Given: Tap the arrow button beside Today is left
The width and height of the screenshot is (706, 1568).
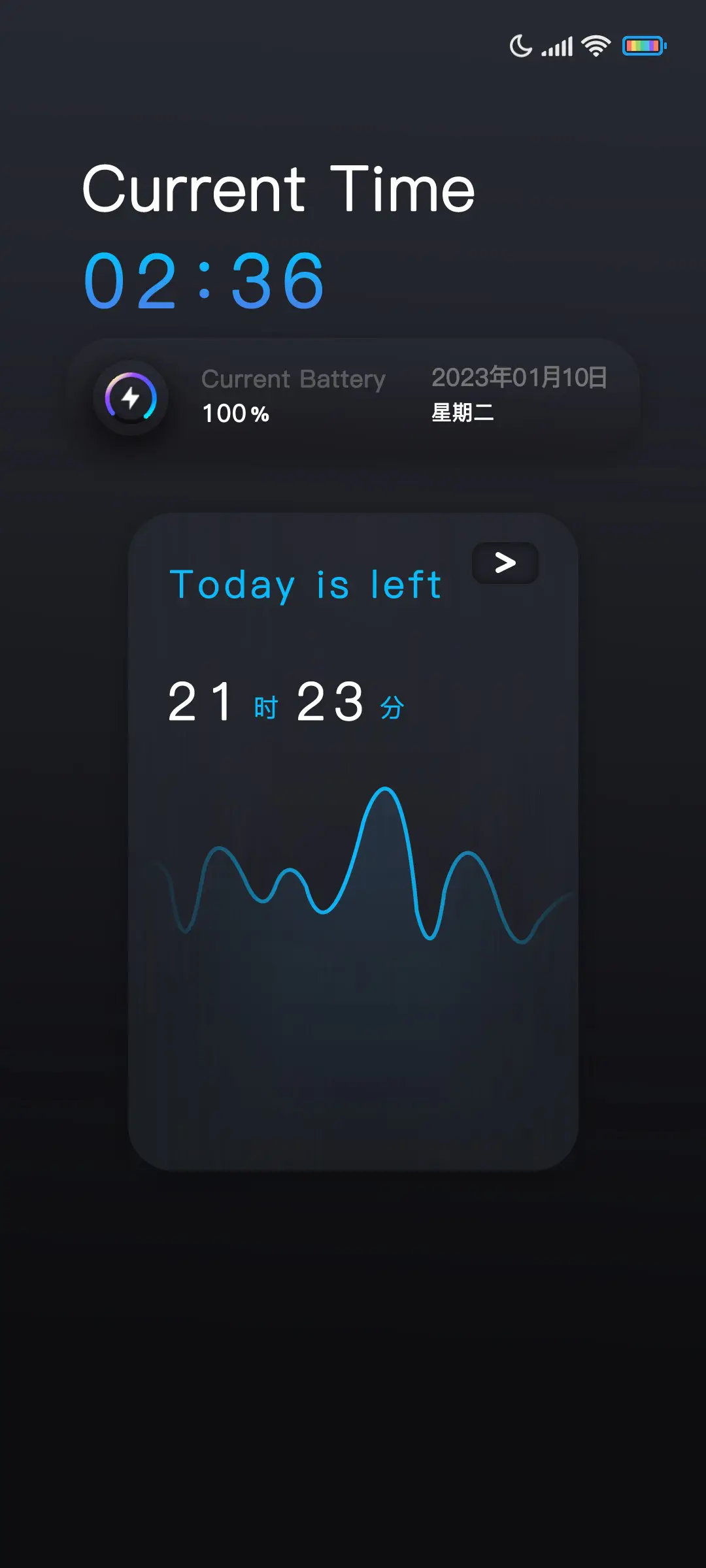Looking at the screenshot, I should click(505, 563).
